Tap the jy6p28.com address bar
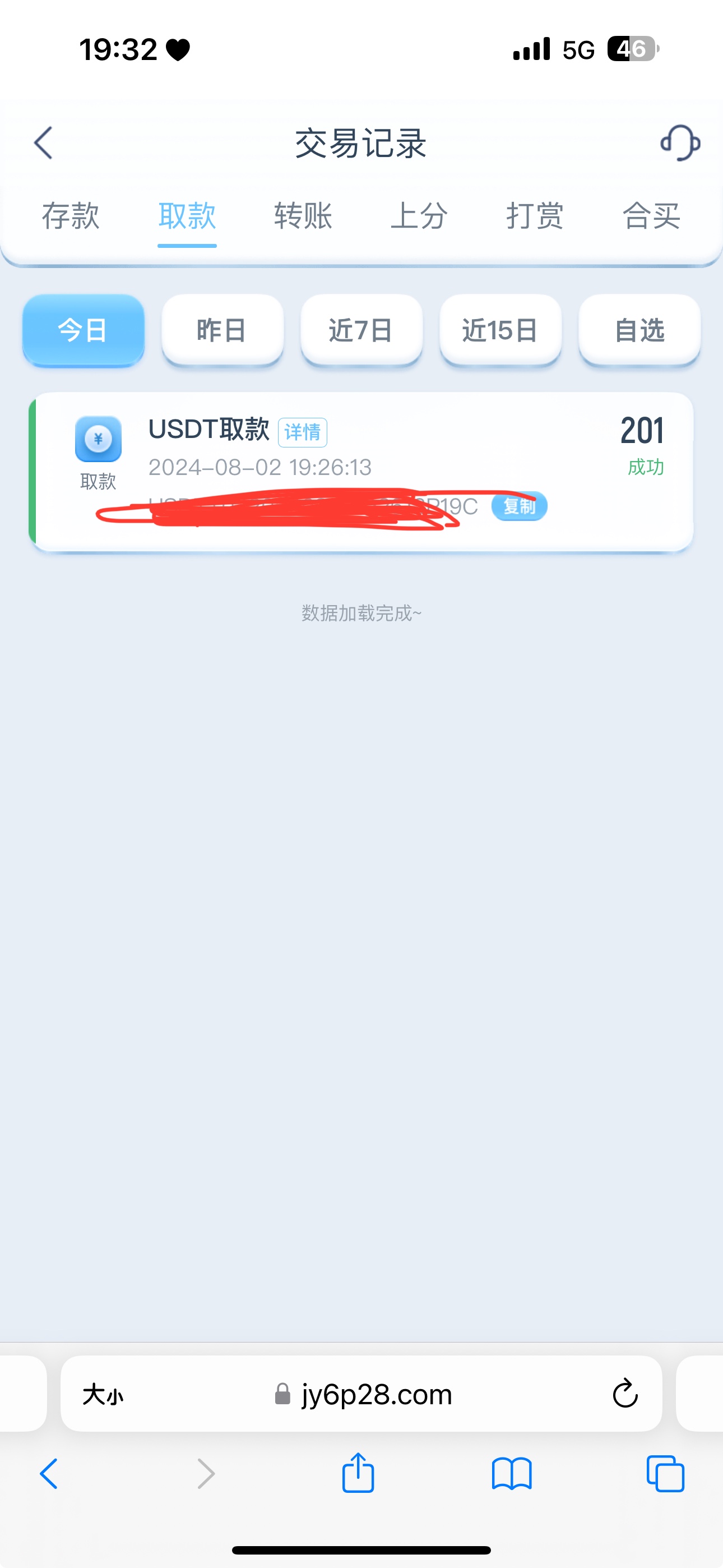This screenshot has width=723, height=1568. 365,1394
